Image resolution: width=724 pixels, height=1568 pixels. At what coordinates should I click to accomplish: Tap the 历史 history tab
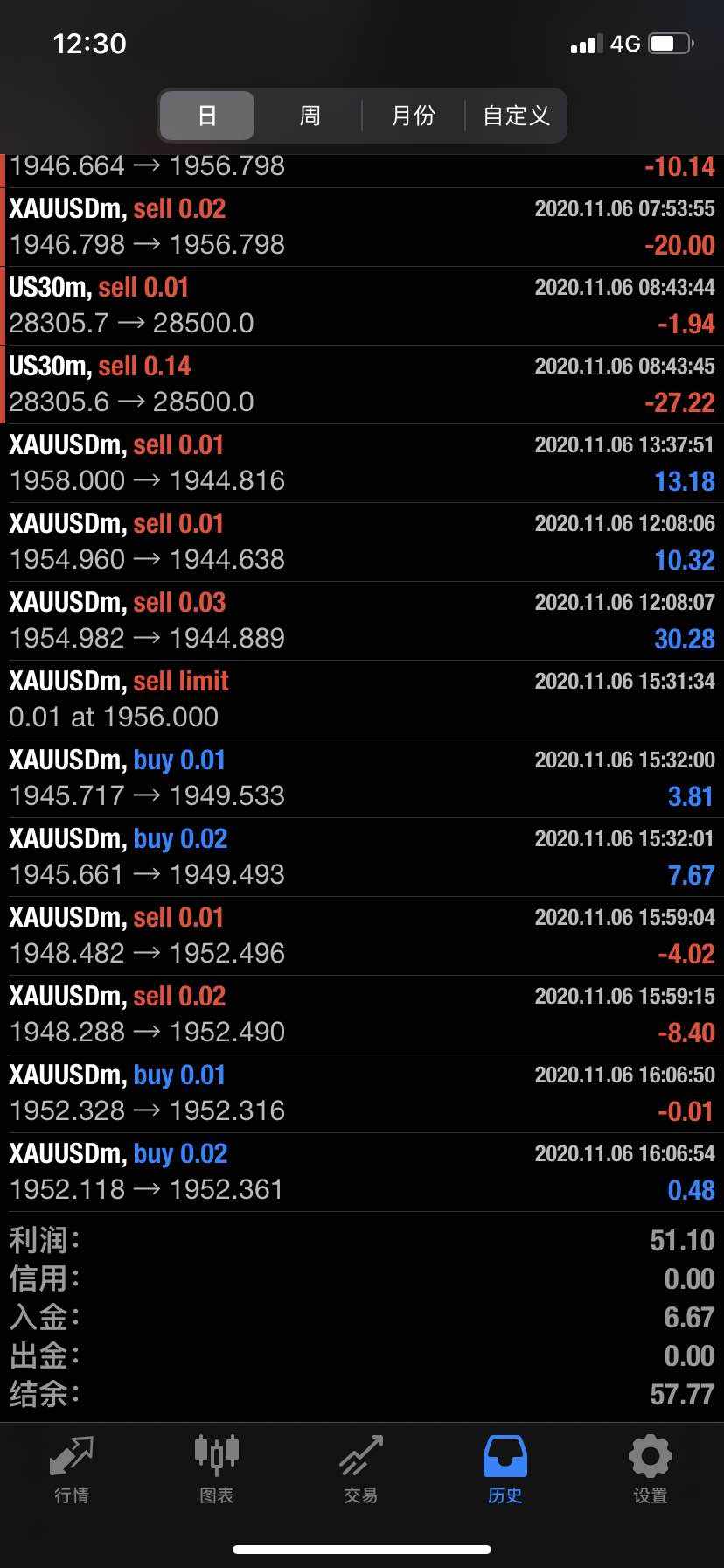coord(505,1470)
